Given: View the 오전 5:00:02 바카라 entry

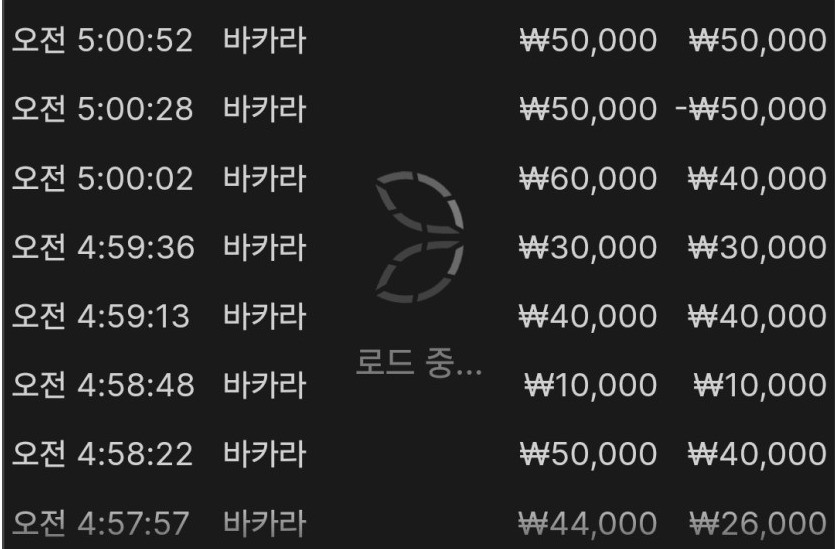Looking at the screenshot, I should [160, 179].
